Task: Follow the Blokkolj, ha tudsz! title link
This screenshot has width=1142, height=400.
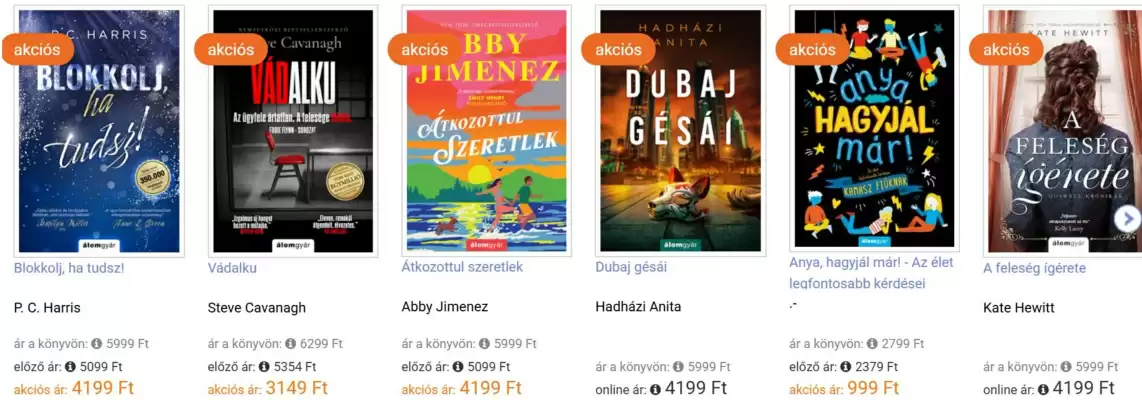Action: 69,268
